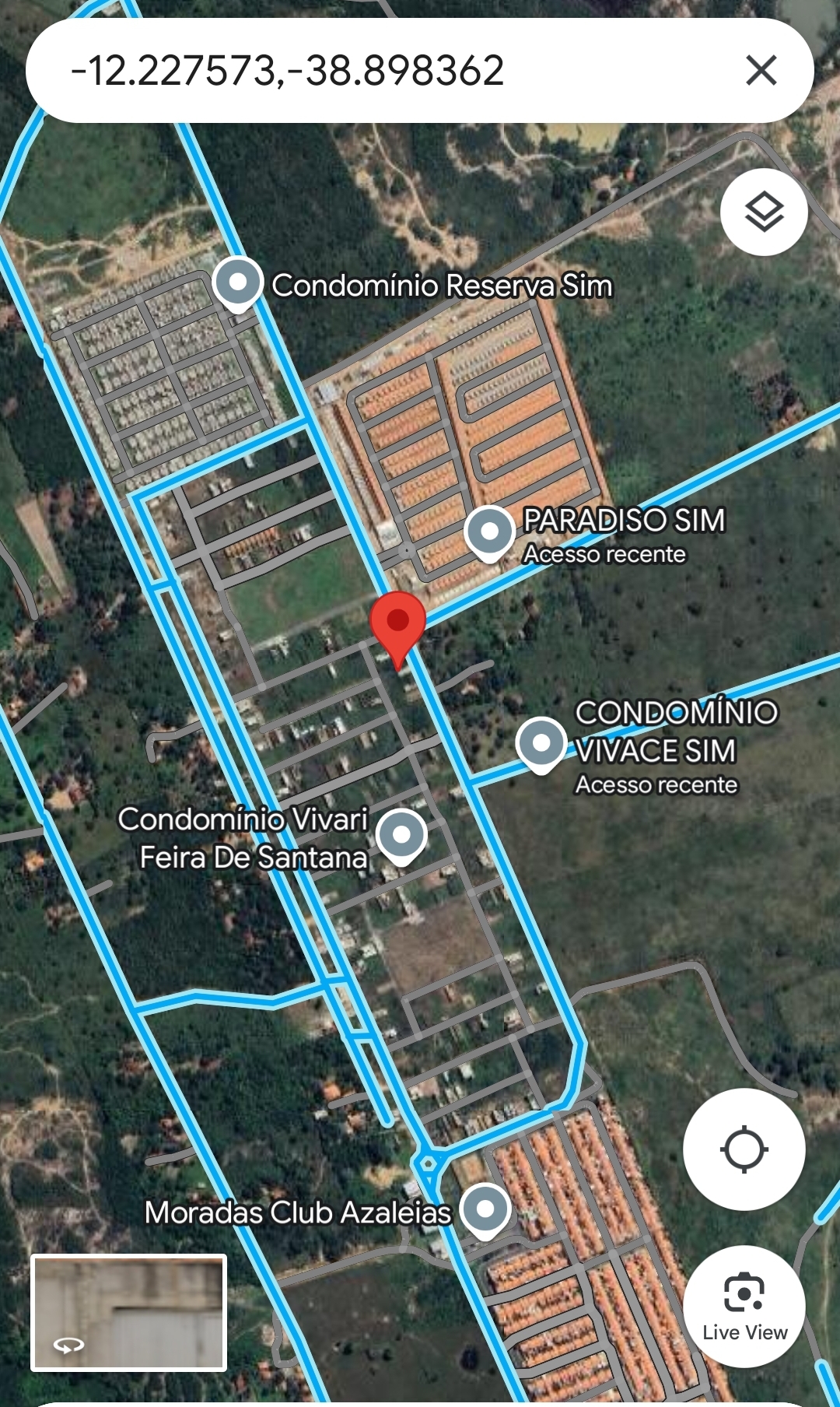View Condomínio Vivari Feira De Santana marker
The width and height of the screenshot is (840, 1407).
401,837
